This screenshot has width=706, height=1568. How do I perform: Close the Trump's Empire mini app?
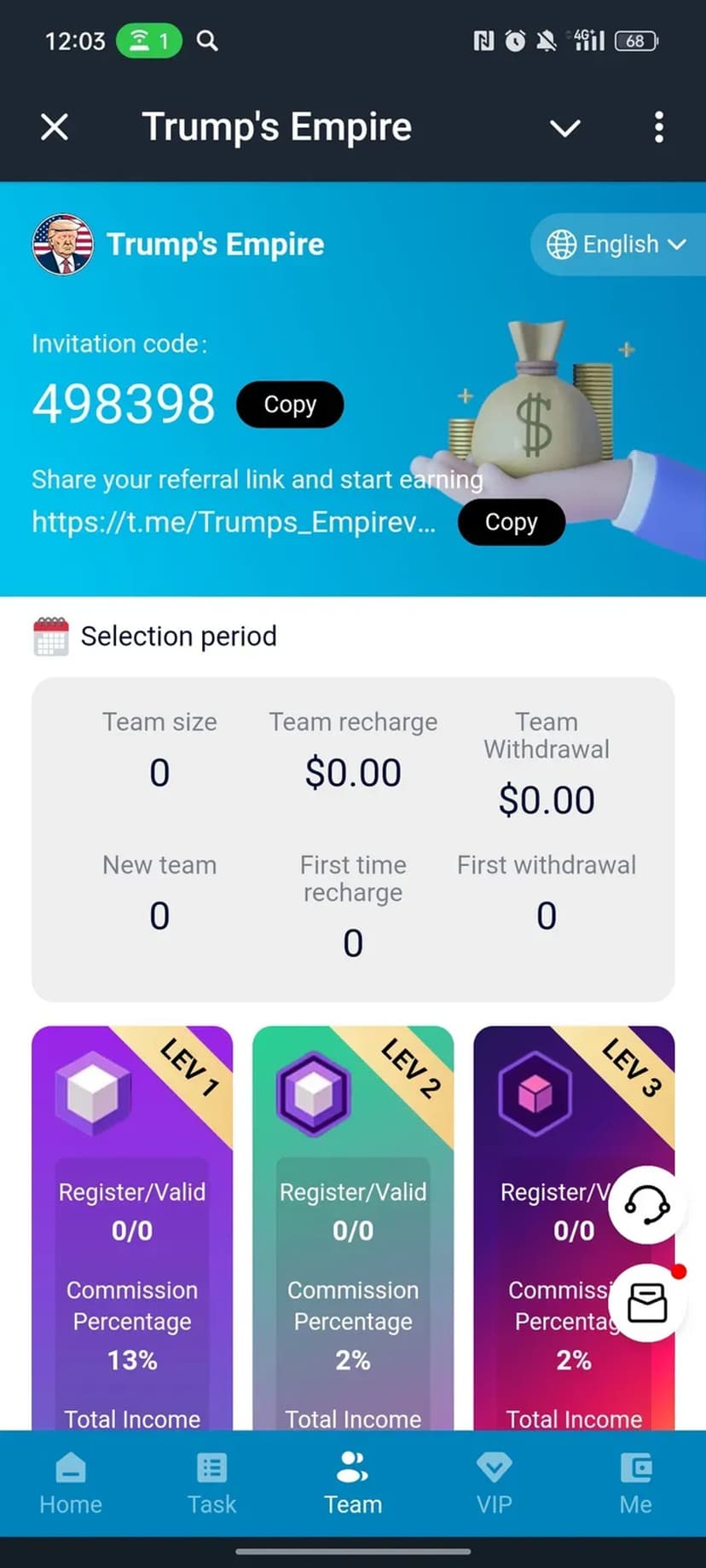click(x=55, y=128)
